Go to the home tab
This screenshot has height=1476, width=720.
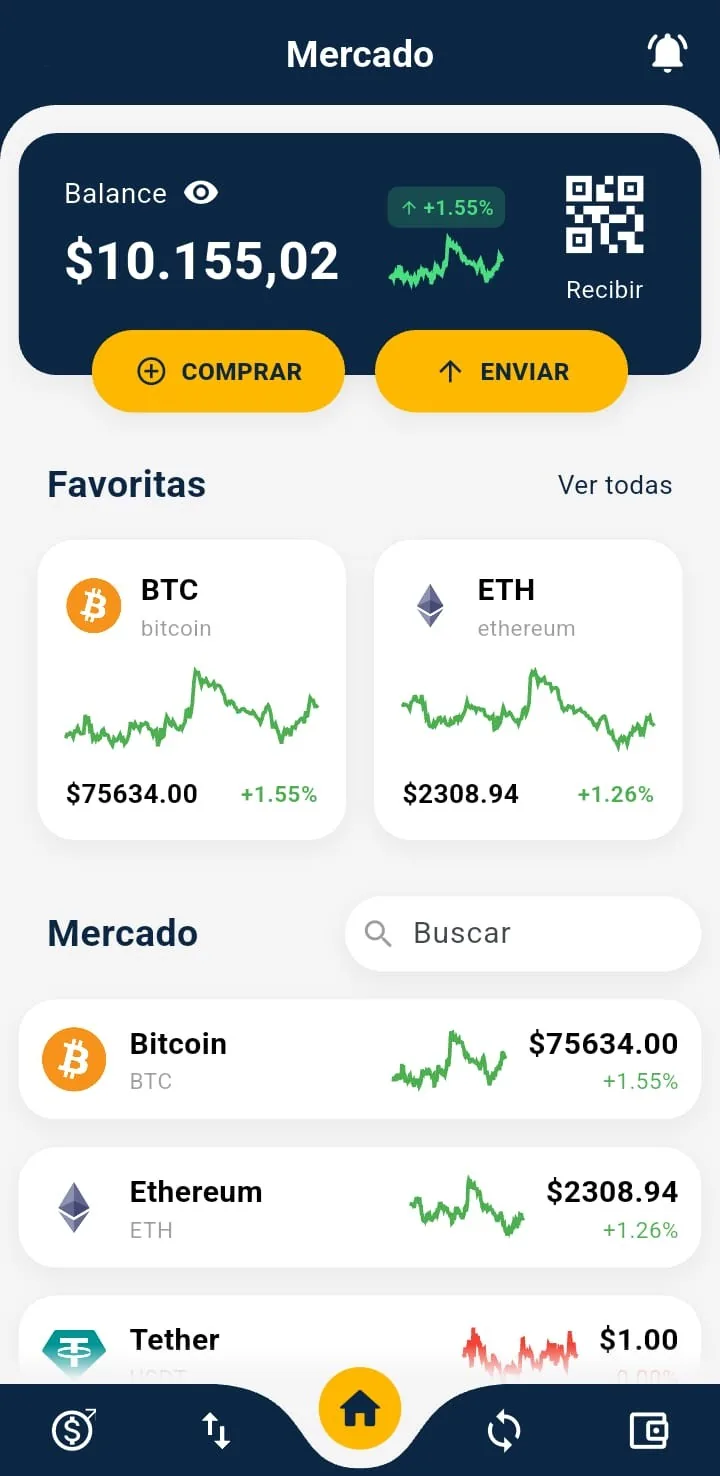click(360, 1409)
